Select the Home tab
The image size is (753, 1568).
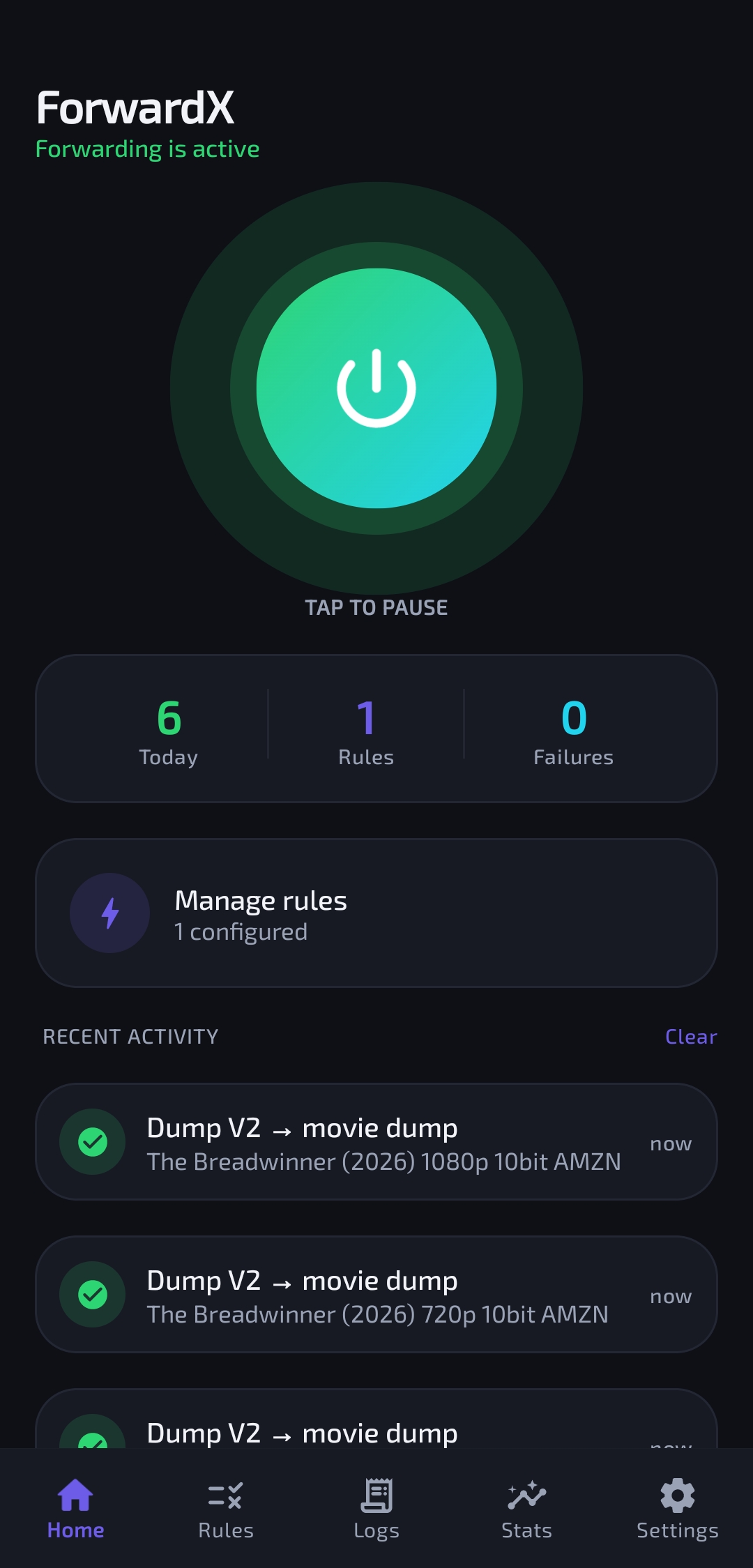point(75,1509)
